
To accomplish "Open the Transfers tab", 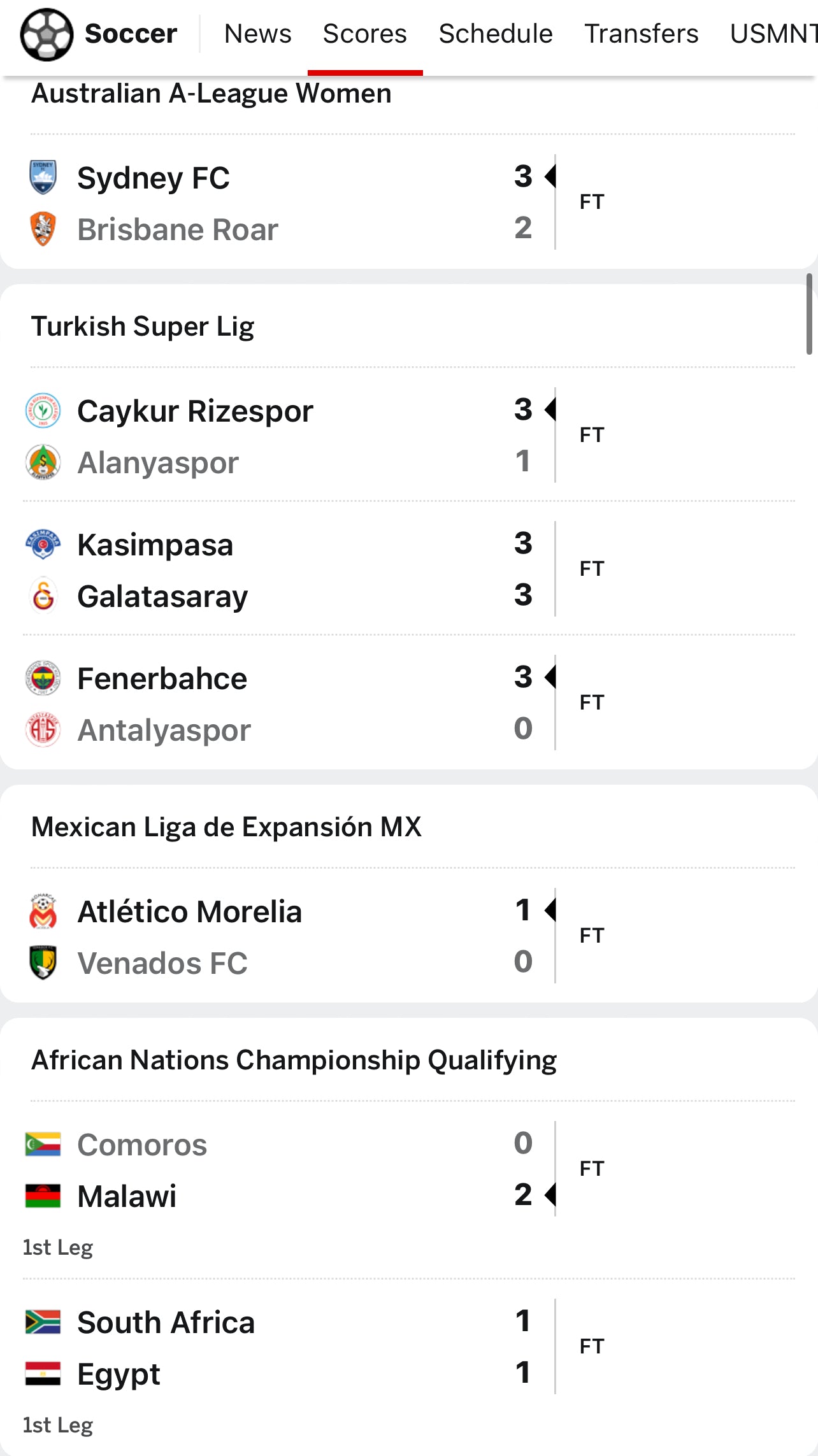I will pyautogui.click(x=642, y=34).
